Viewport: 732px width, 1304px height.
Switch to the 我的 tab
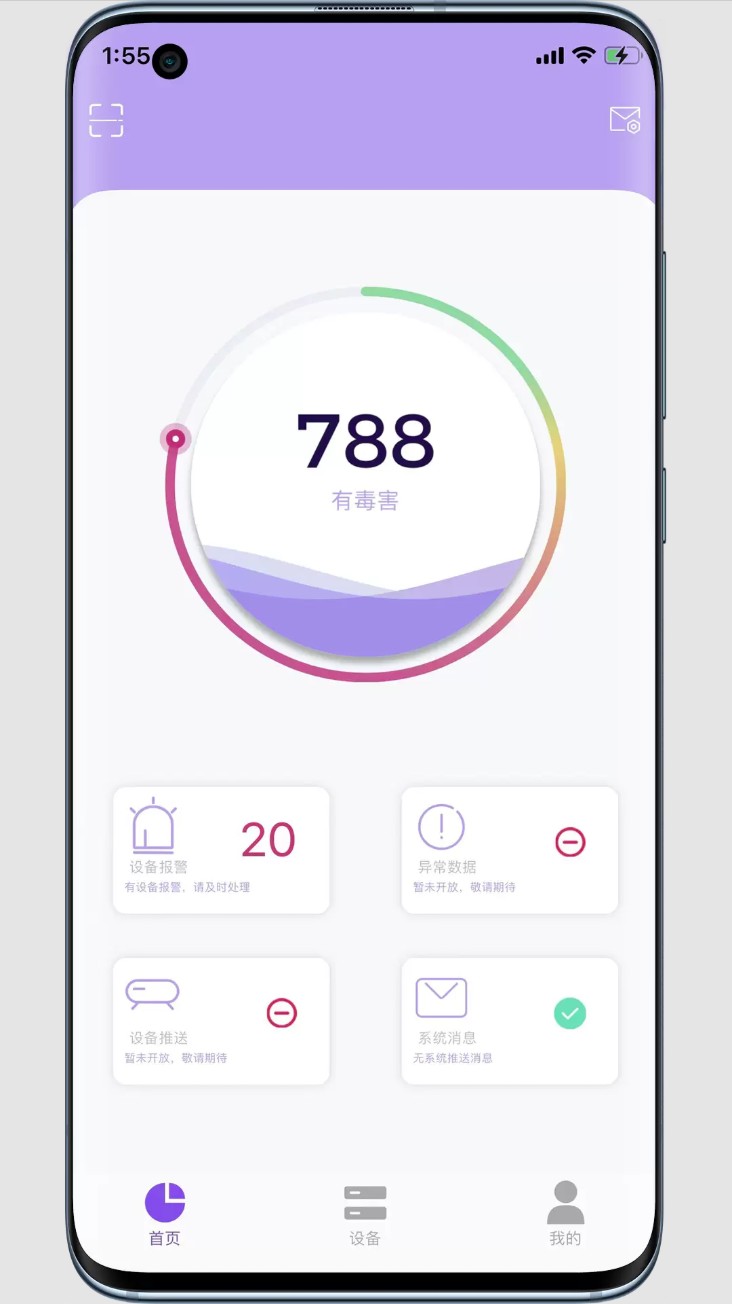(x=565, y=1213)
